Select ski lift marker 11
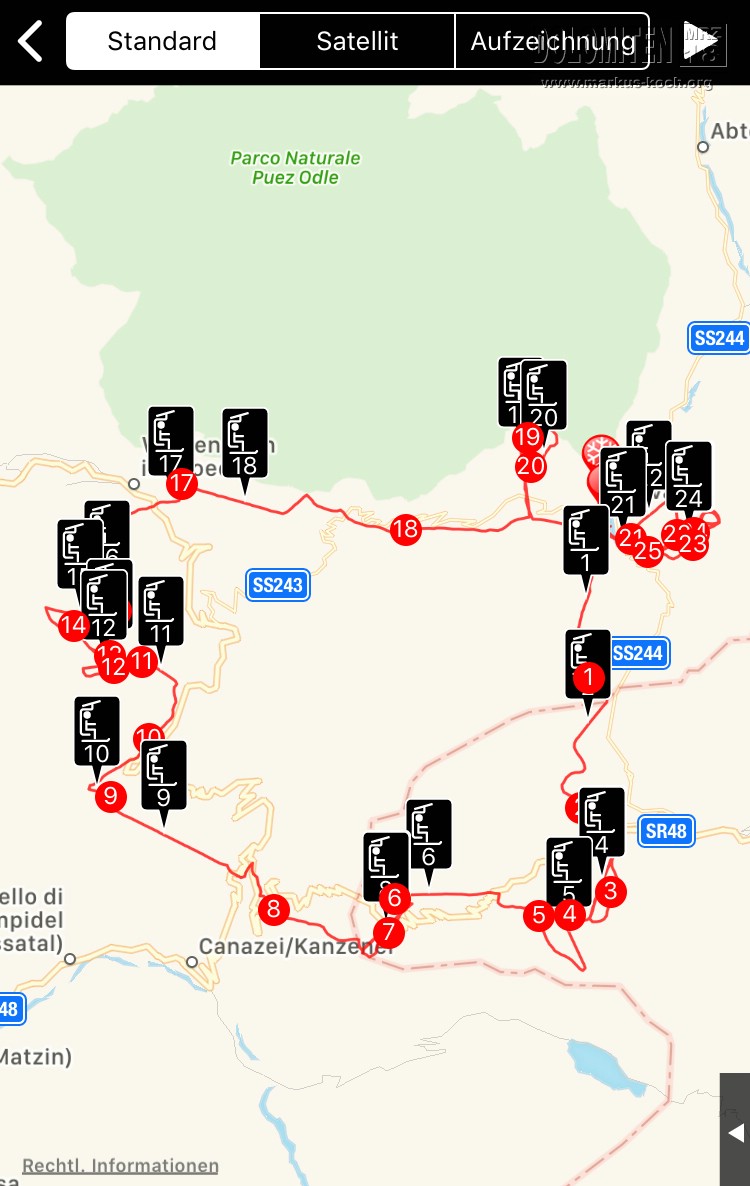The image size is (750, 1186). pyautogui.click(x=161, y=612)
